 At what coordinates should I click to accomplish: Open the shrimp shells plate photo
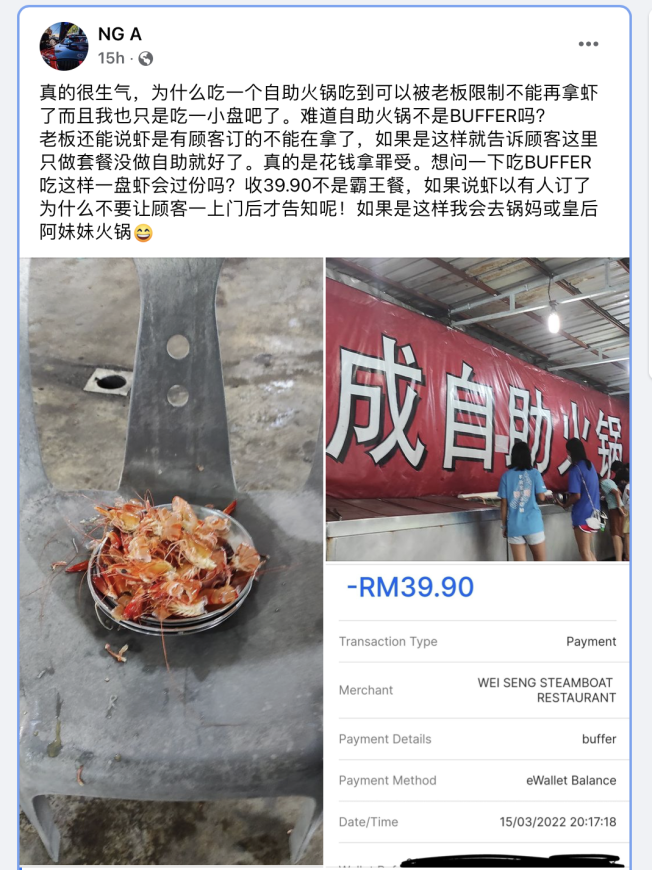[171, 560]
